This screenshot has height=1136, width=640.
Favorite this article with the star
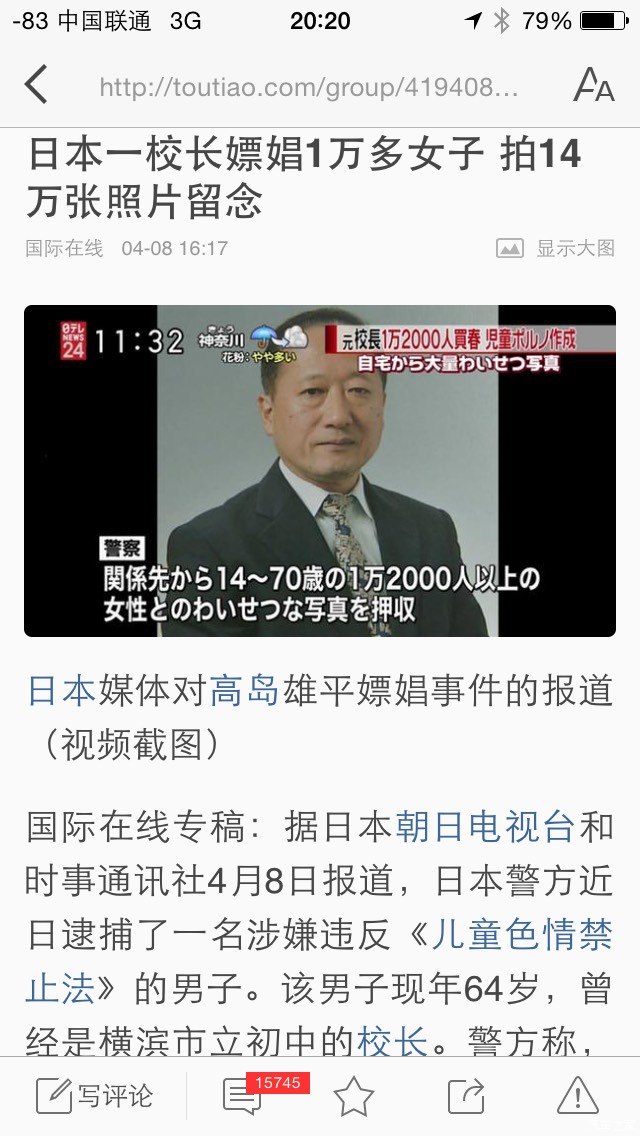pyautogui.click(x=353, y=1096)
